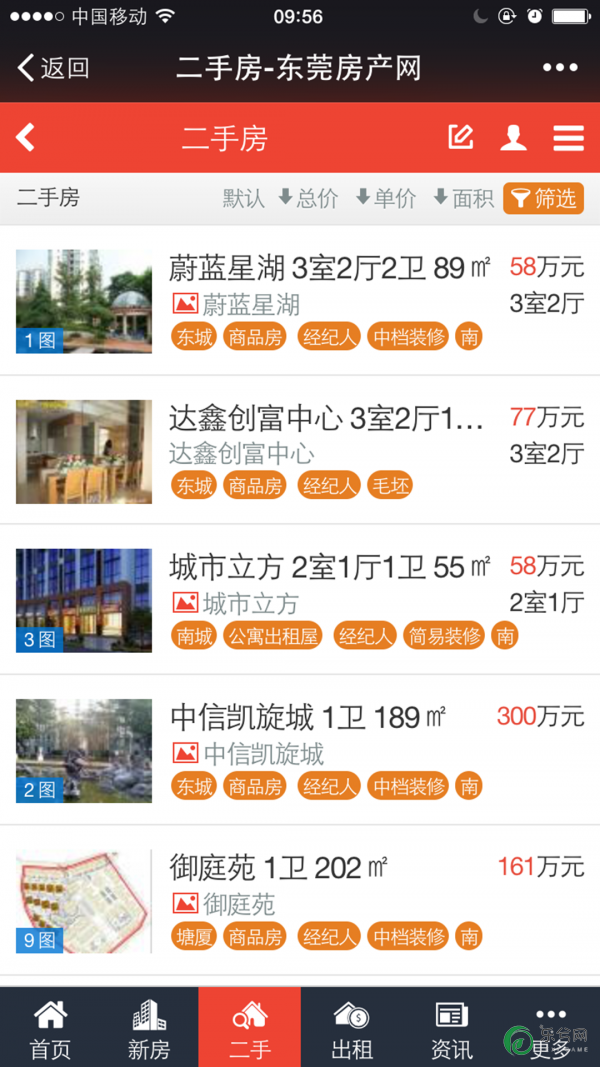This screenshot has width=600, height=1067.
Task: Open the edit/post listing icon
Action: pyautogui.click(x=461, y=137)
